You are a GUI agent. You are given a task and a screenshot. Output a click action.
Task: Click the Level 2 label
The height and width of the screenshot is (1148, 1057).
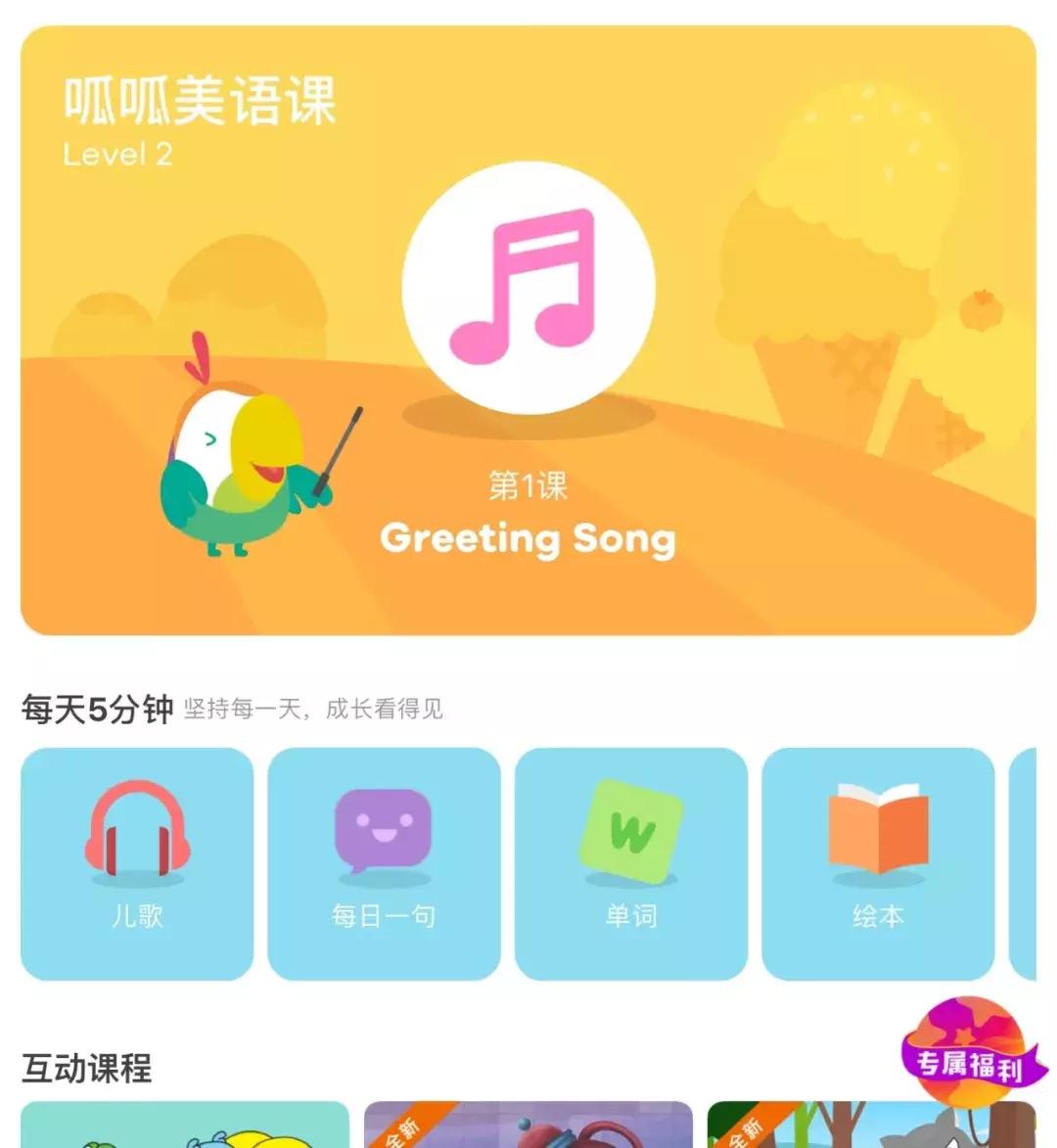click(x=117, y=152)
